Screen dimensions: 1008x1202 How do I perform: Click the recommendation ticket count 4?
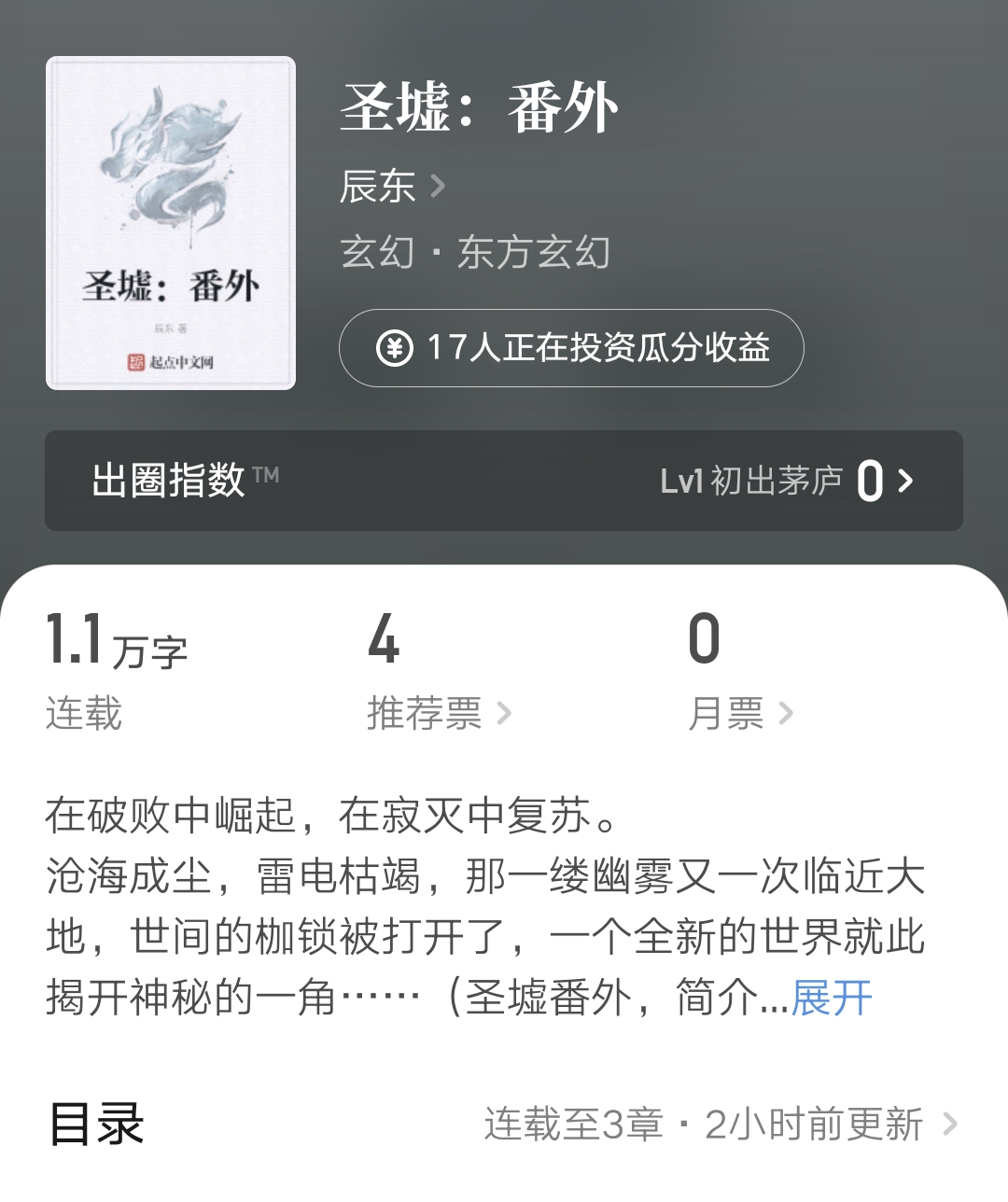[381, 640]
